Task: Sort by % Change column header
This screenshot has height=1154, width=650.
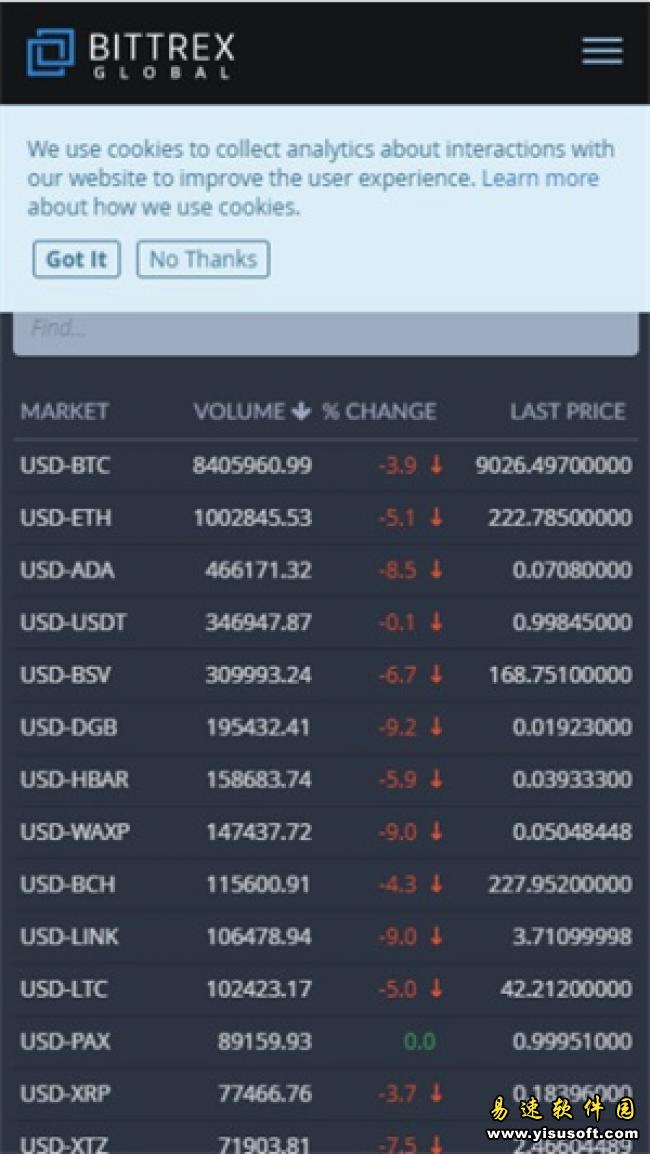Action: click(379, 411)
